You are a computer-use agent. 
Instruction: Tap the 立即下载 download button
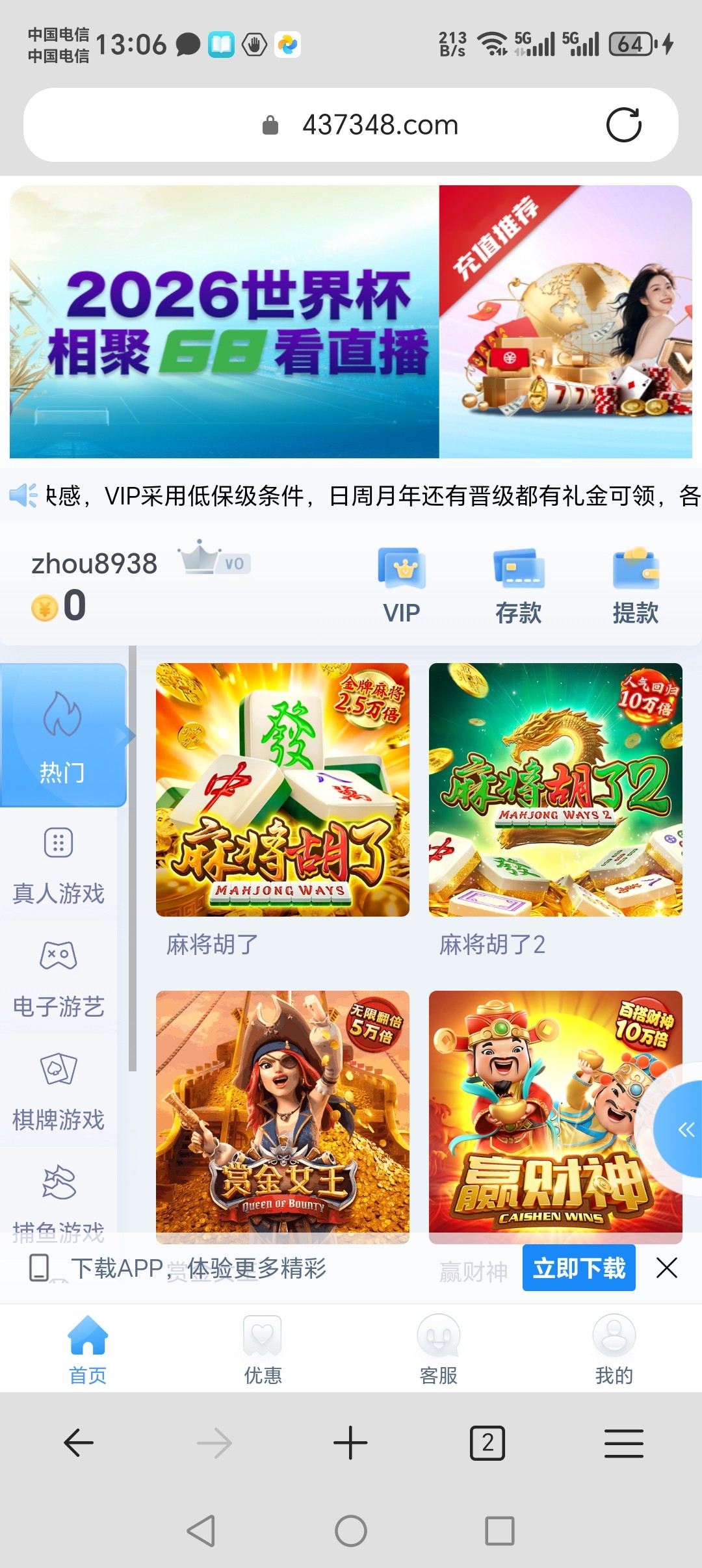578,1268
